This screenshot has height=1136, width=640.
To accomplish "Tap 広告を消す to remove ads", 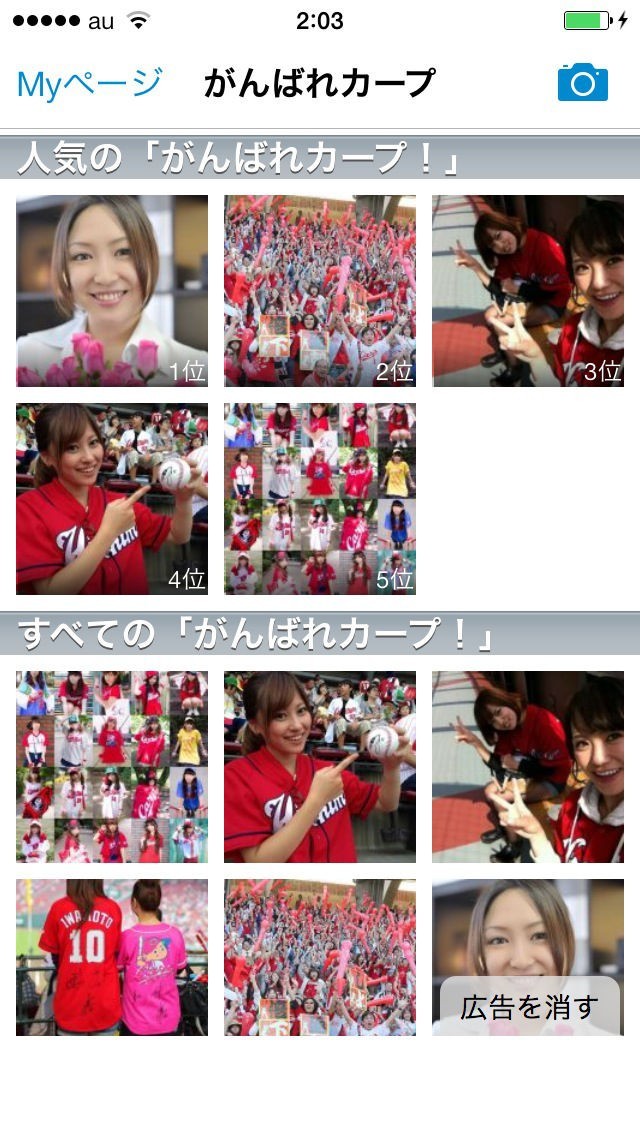I will [530, 1006].
